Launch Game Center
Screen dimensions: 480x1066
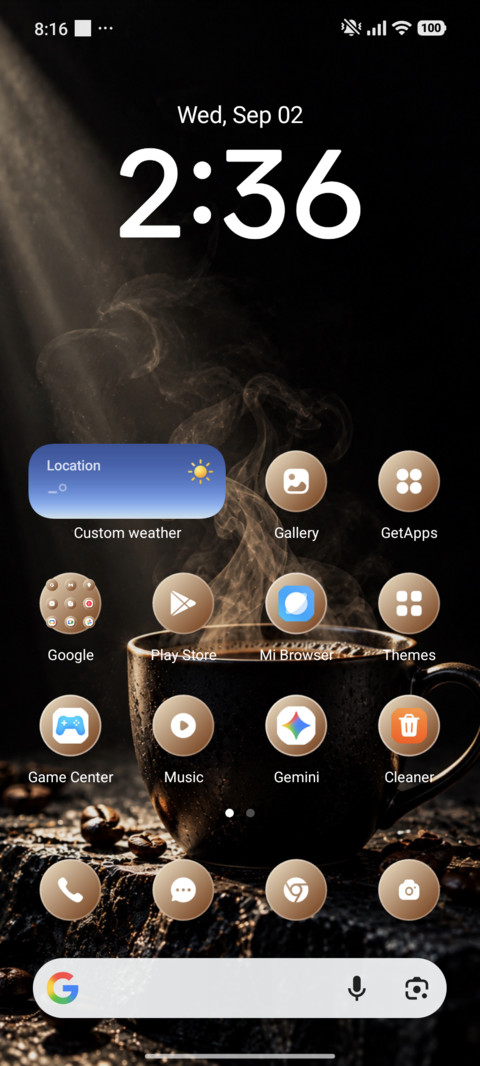click(71, 725)
